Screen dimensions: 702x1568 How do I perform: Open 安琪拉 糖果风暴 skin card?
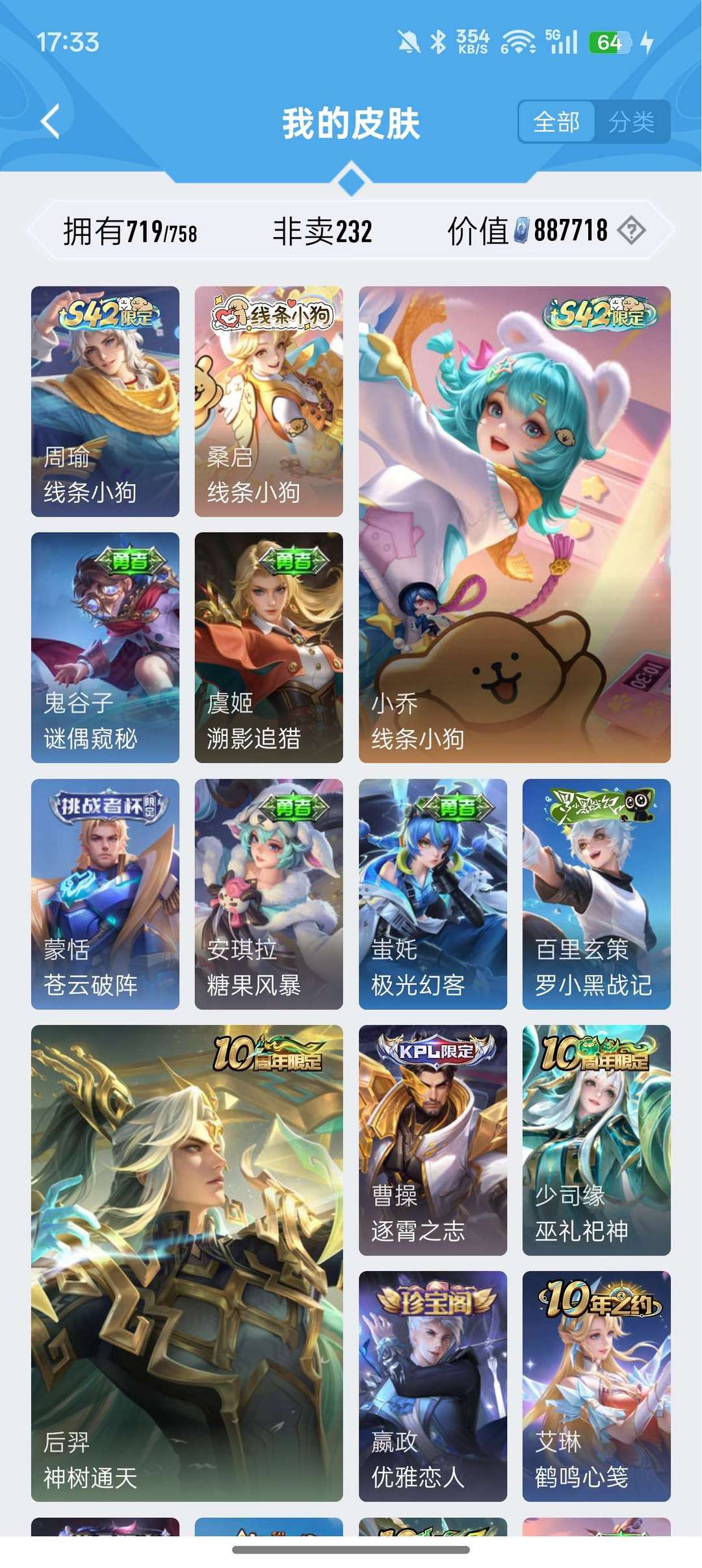click(268, 894)
